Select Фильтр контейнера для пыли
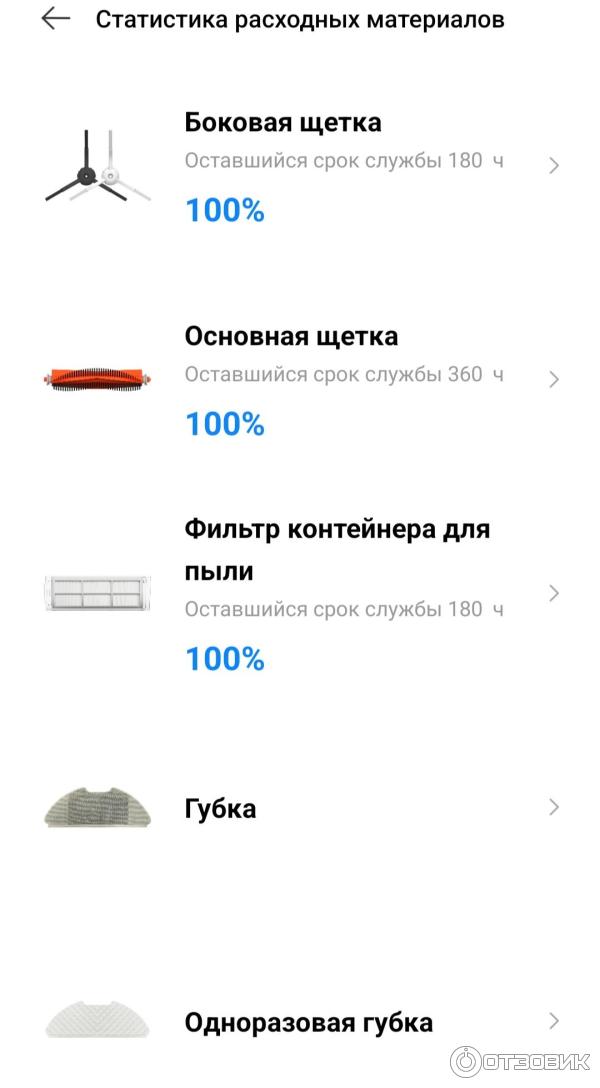 click(x=300, y=592)
